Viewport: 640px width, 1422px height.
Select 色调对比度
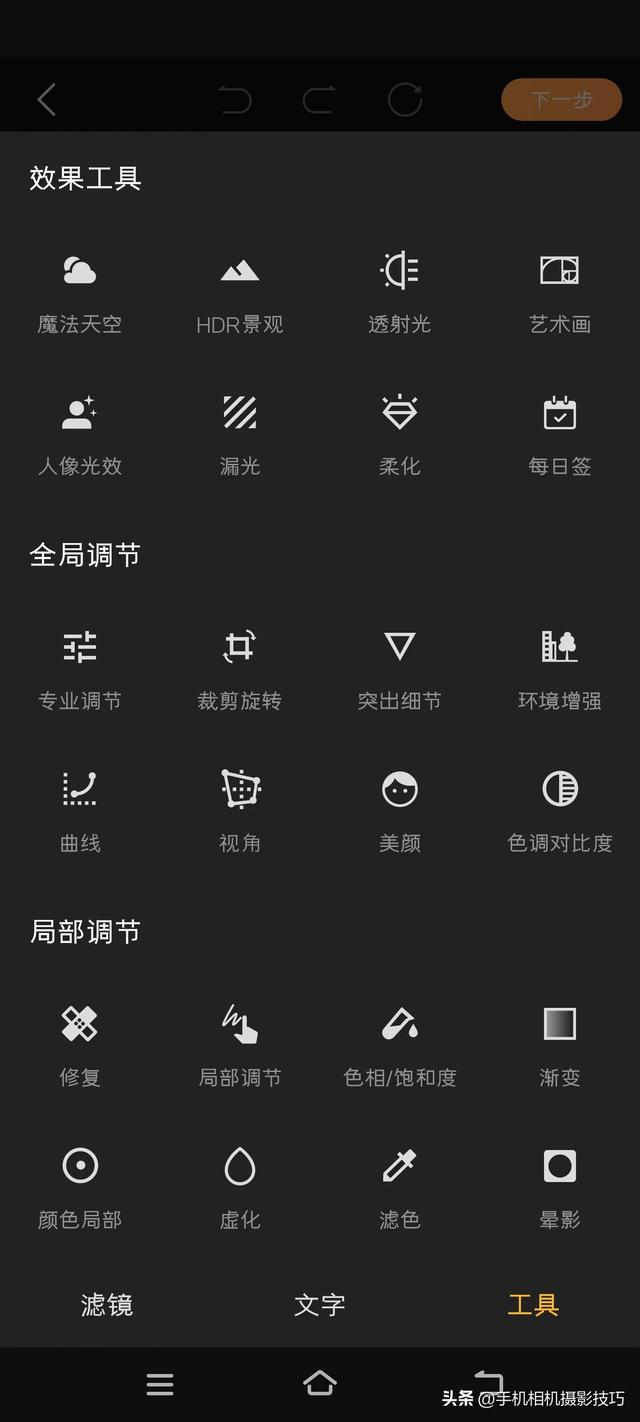coord(560,812)
